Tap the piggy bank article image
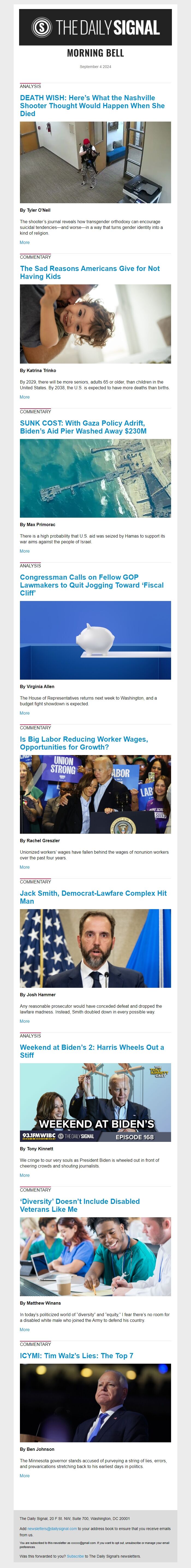This screenshot has width=191, height=1568. click(x=95, y=640)
